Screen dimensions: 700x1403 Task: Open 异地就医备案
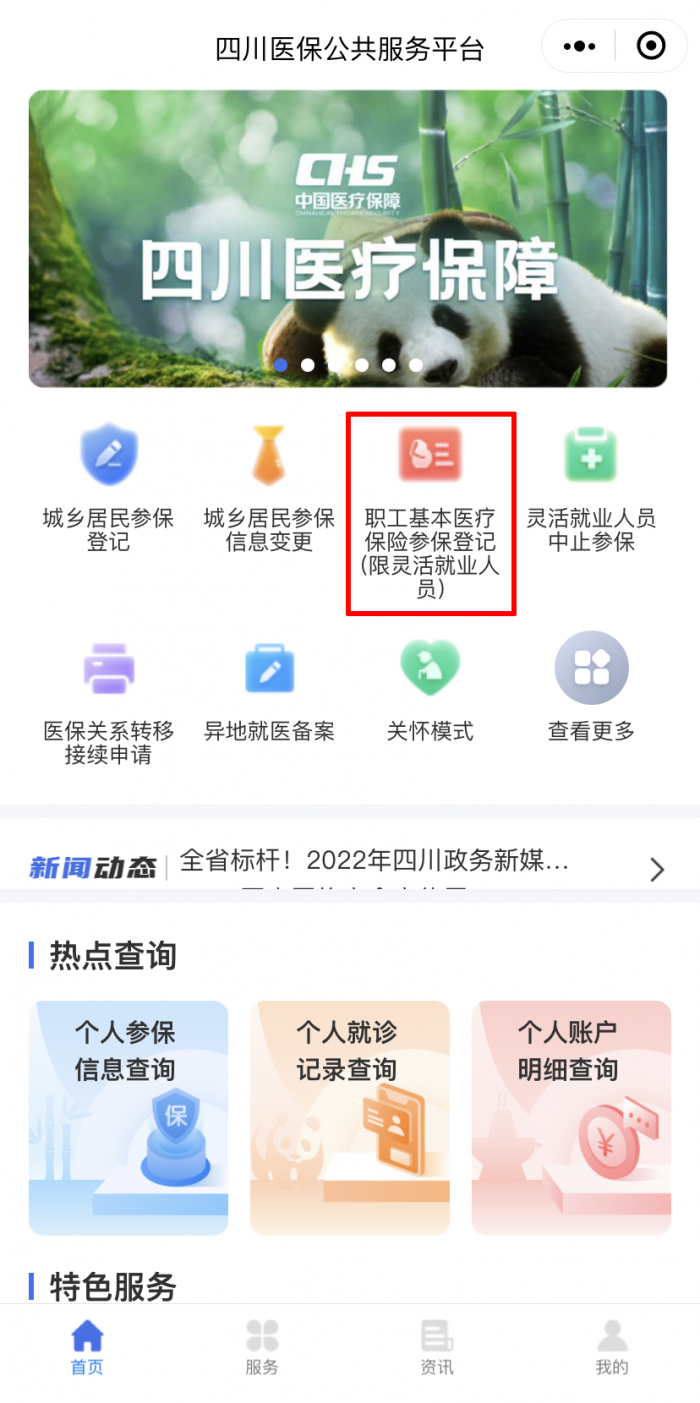point(269,688)
